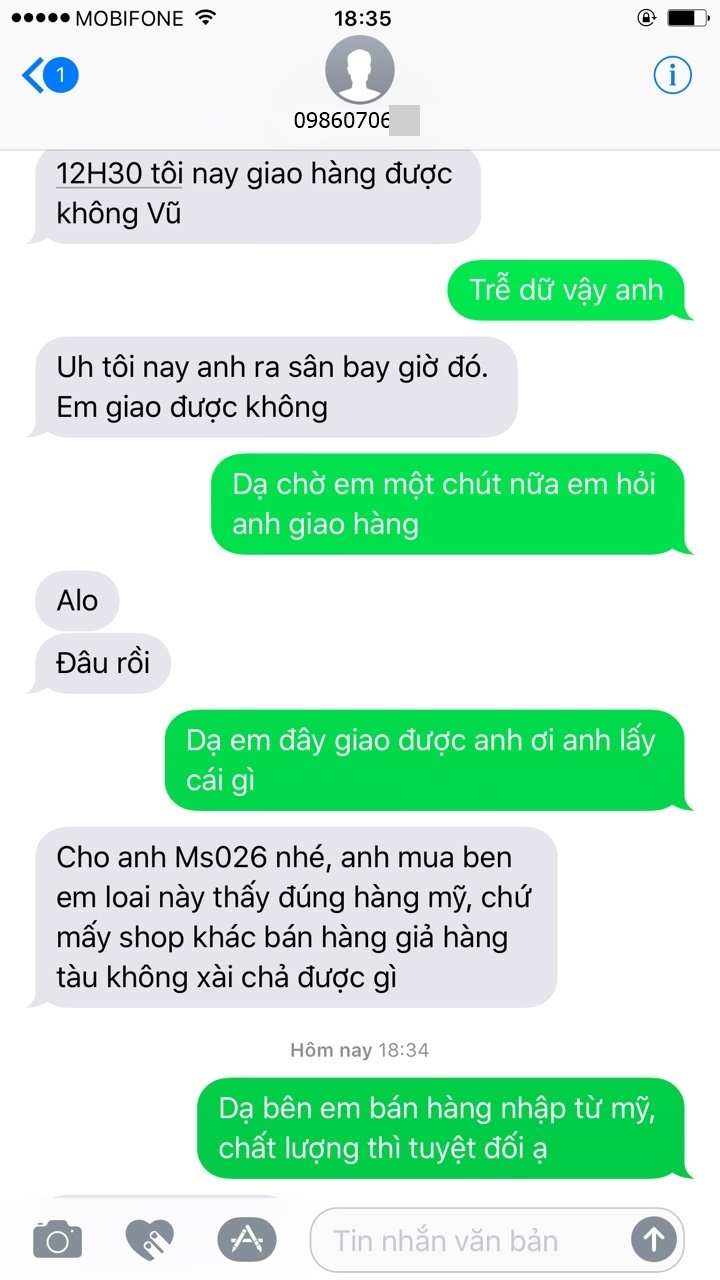
Task: Go back to the conversations list
Action: tap(33, 74)
